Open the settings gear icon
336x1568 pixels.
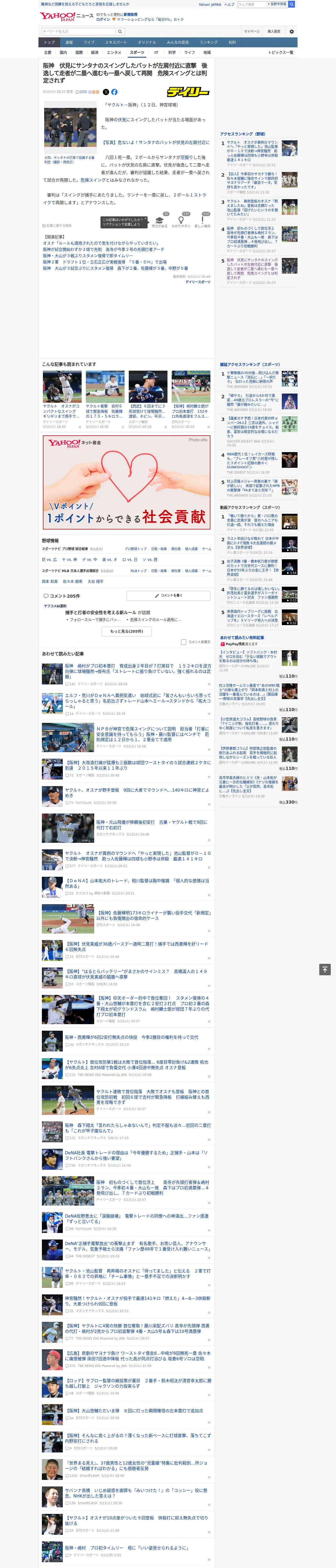(x=292, y=31)
